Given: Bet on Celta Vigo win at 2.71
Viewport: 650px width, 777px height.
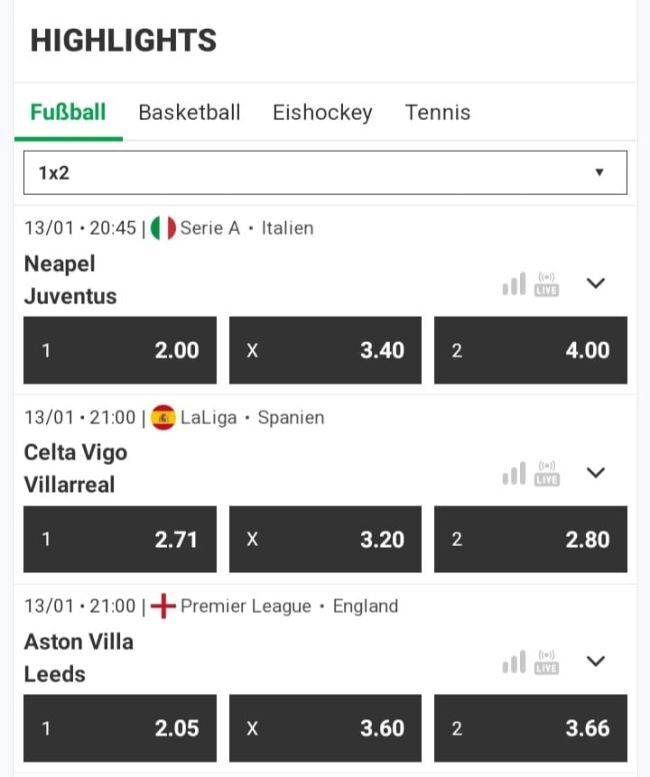Looking at the screenshot, I should [x=120, y=539].
